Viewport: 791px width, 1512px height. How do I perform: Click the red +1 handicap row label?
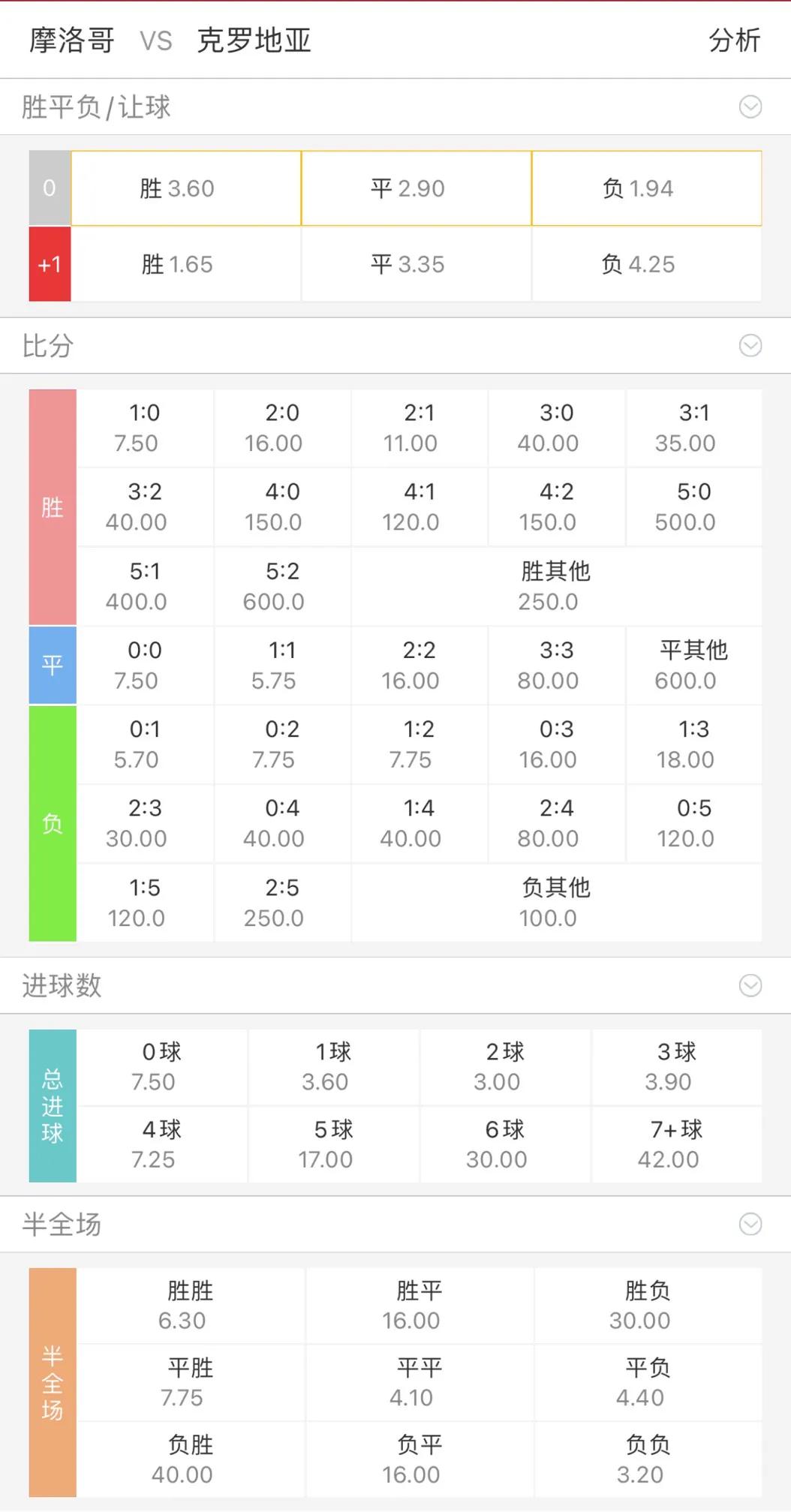[x=50, y=264]
